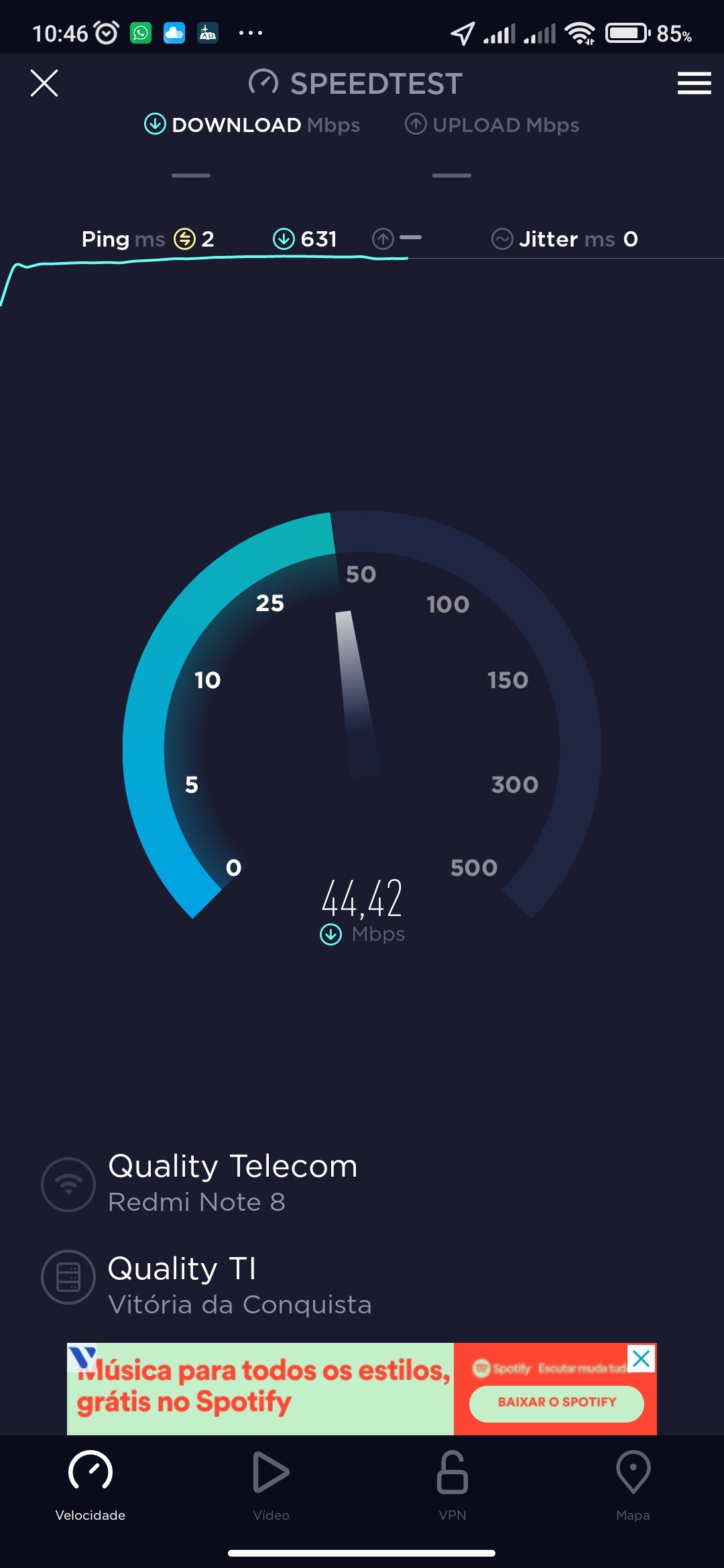
Task: Cancel the running speed test
Action: click(44, 83)
